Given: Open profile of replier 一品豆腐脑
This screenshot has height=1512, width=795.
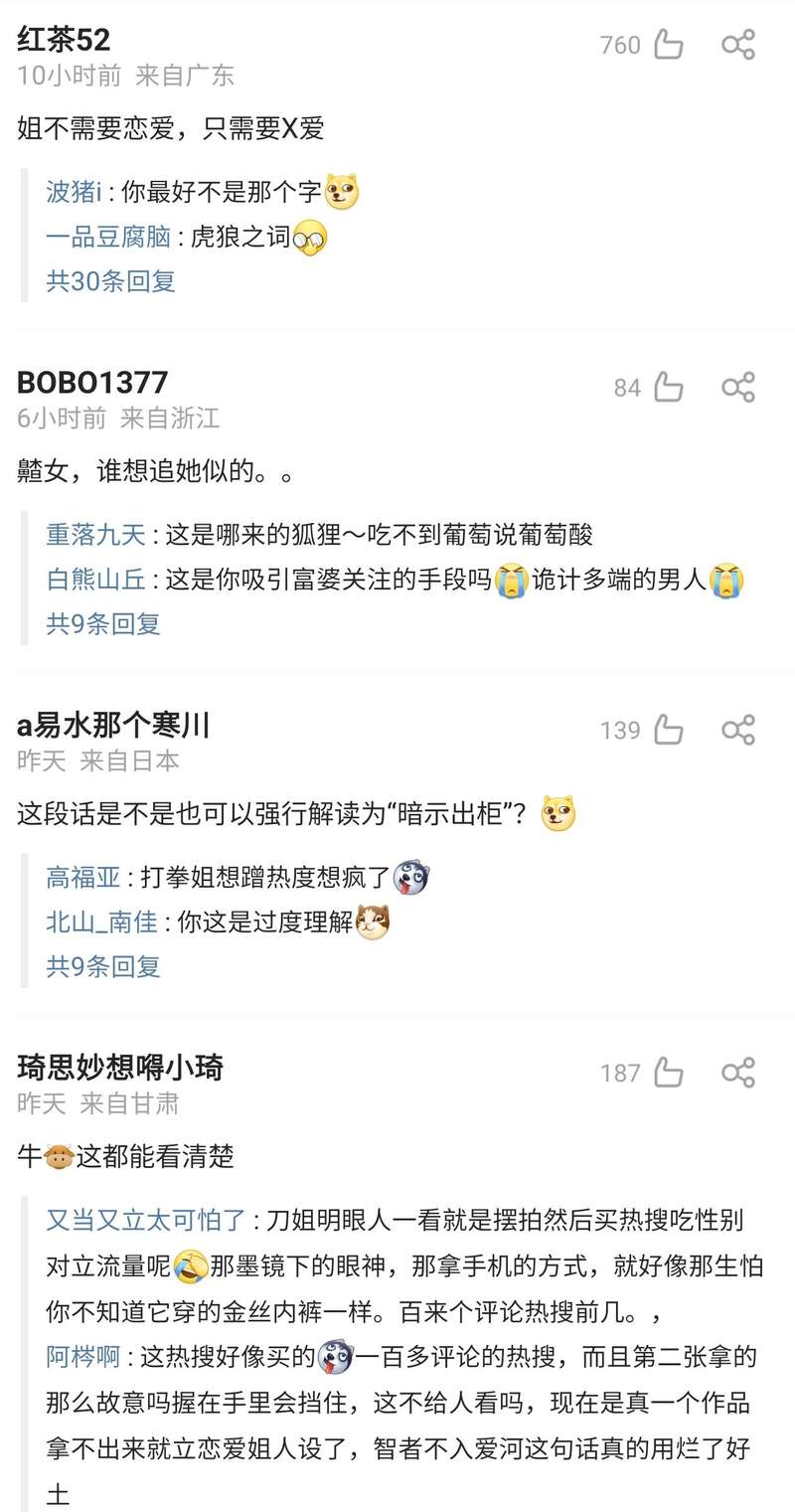Looking at the screenshot, I should 108,238.
